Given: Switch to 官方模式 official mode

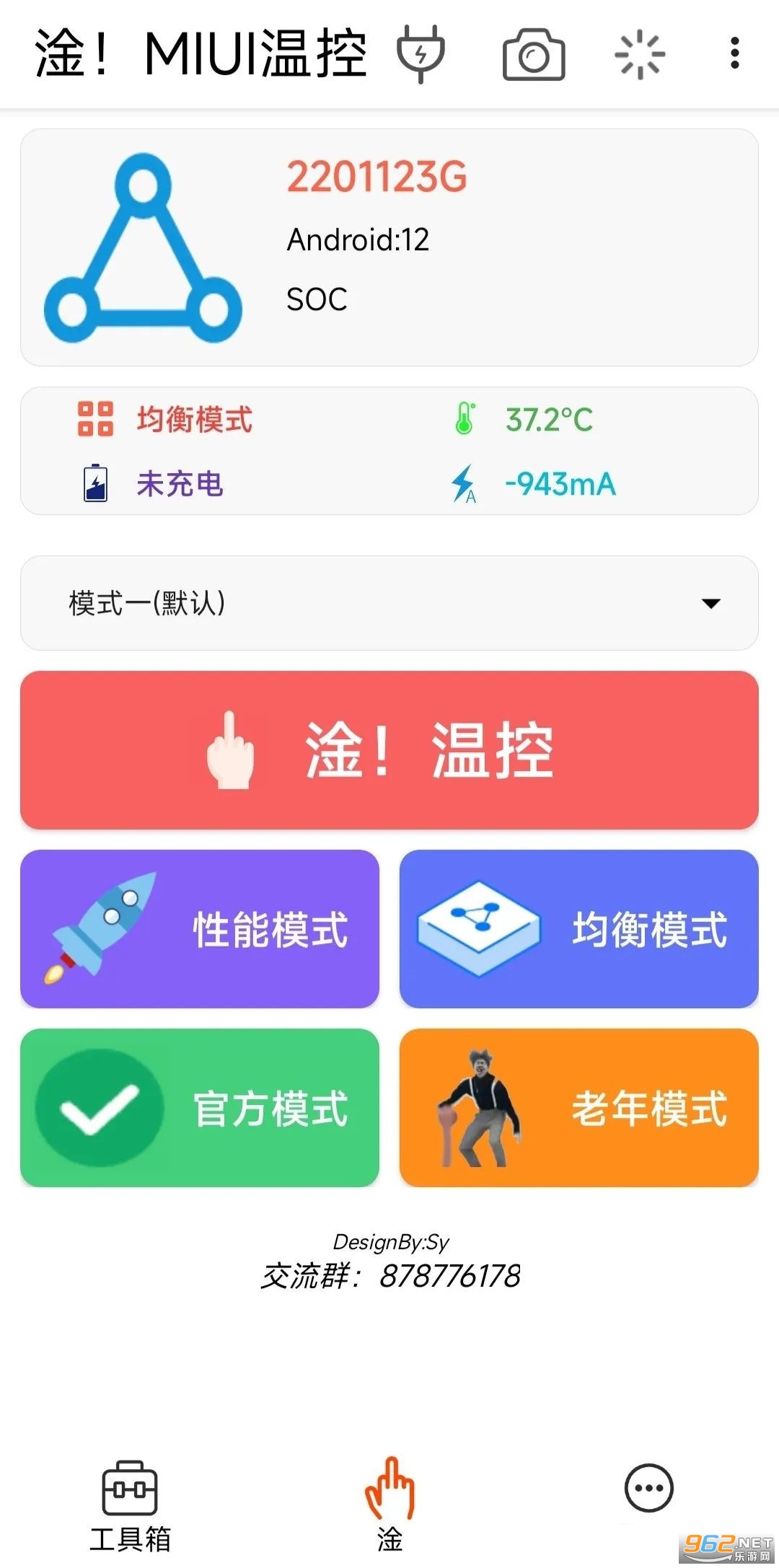Looking at the screenshot, I should pos(200,1108).
